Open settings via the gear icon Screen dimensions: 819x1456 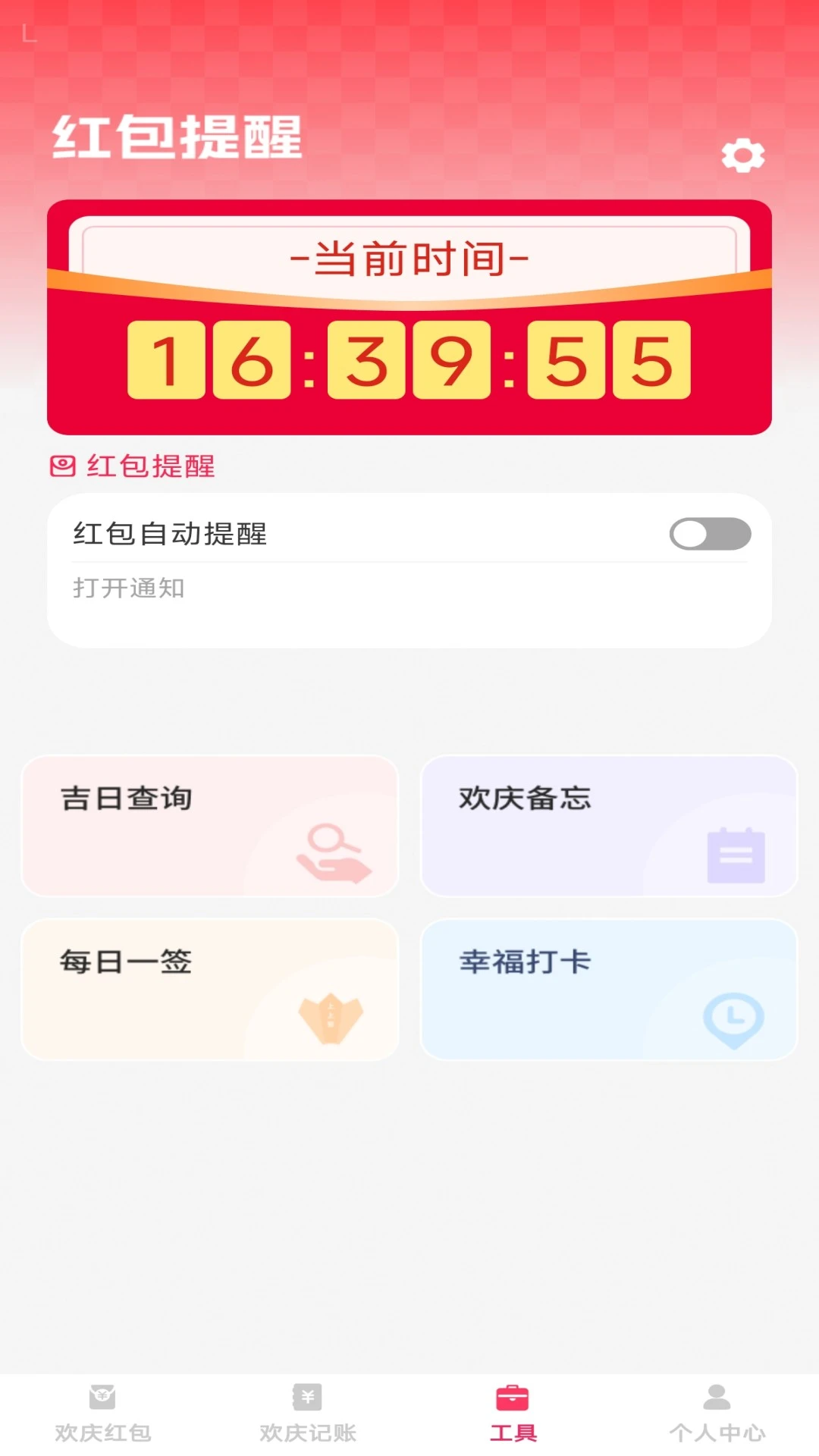click(742, 155)
